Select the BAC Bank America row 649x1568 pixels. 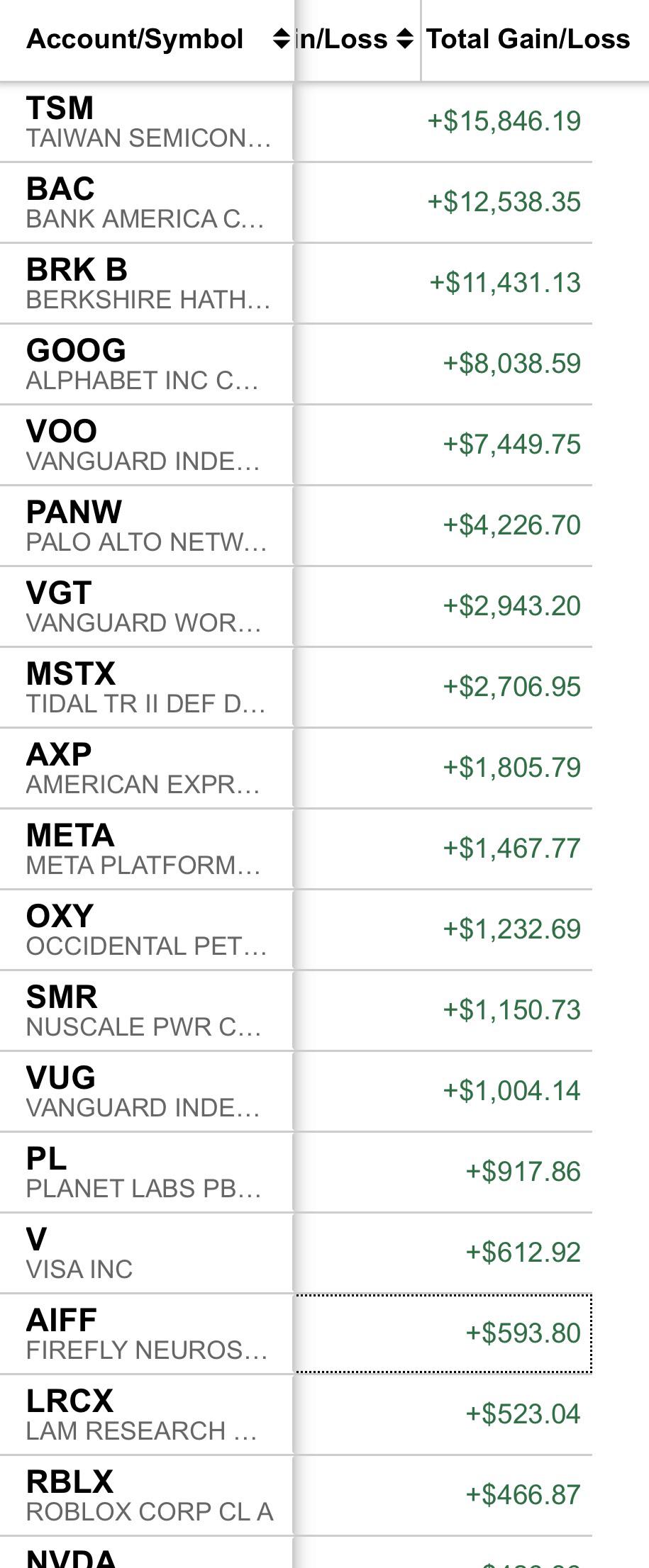click(x=142, y=203)
